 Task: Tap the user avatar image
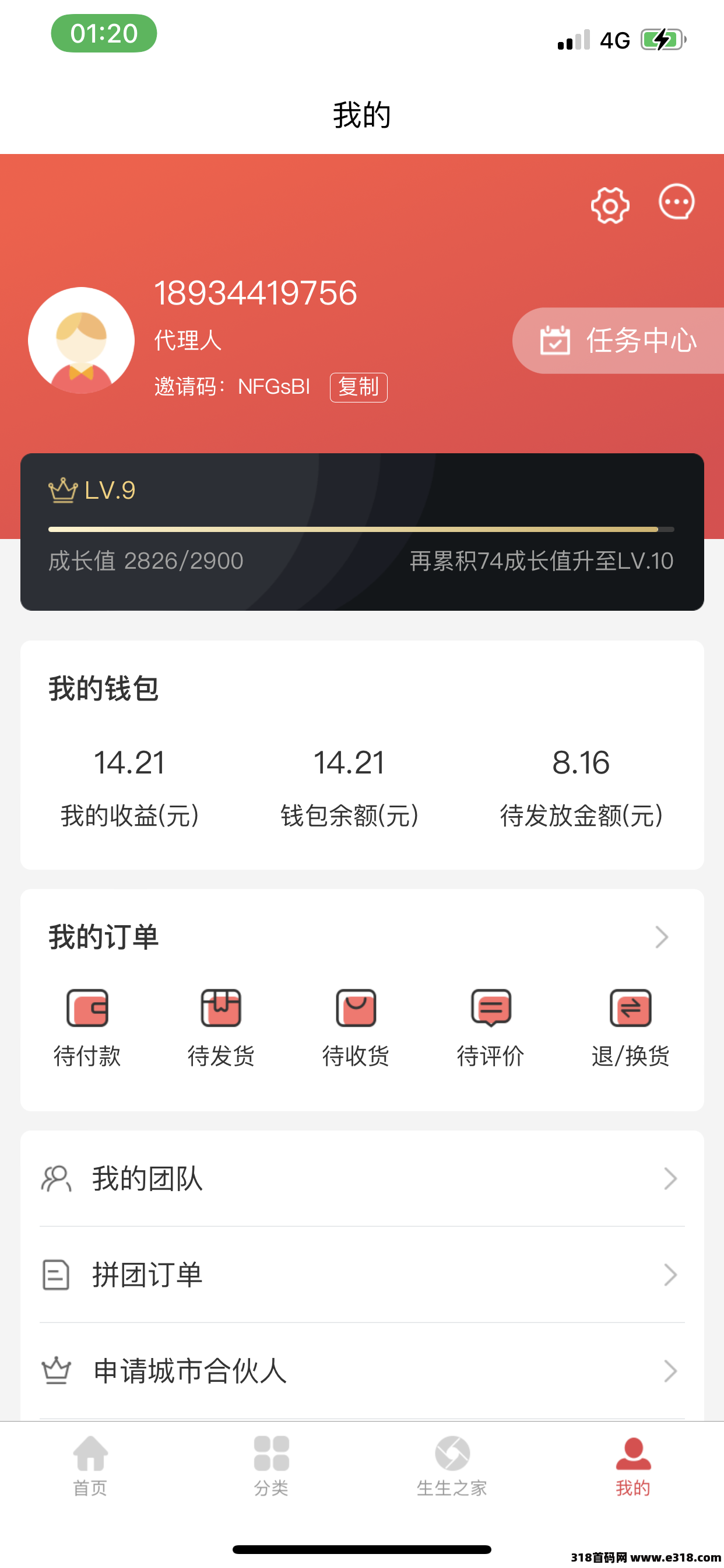coord(81,339)
